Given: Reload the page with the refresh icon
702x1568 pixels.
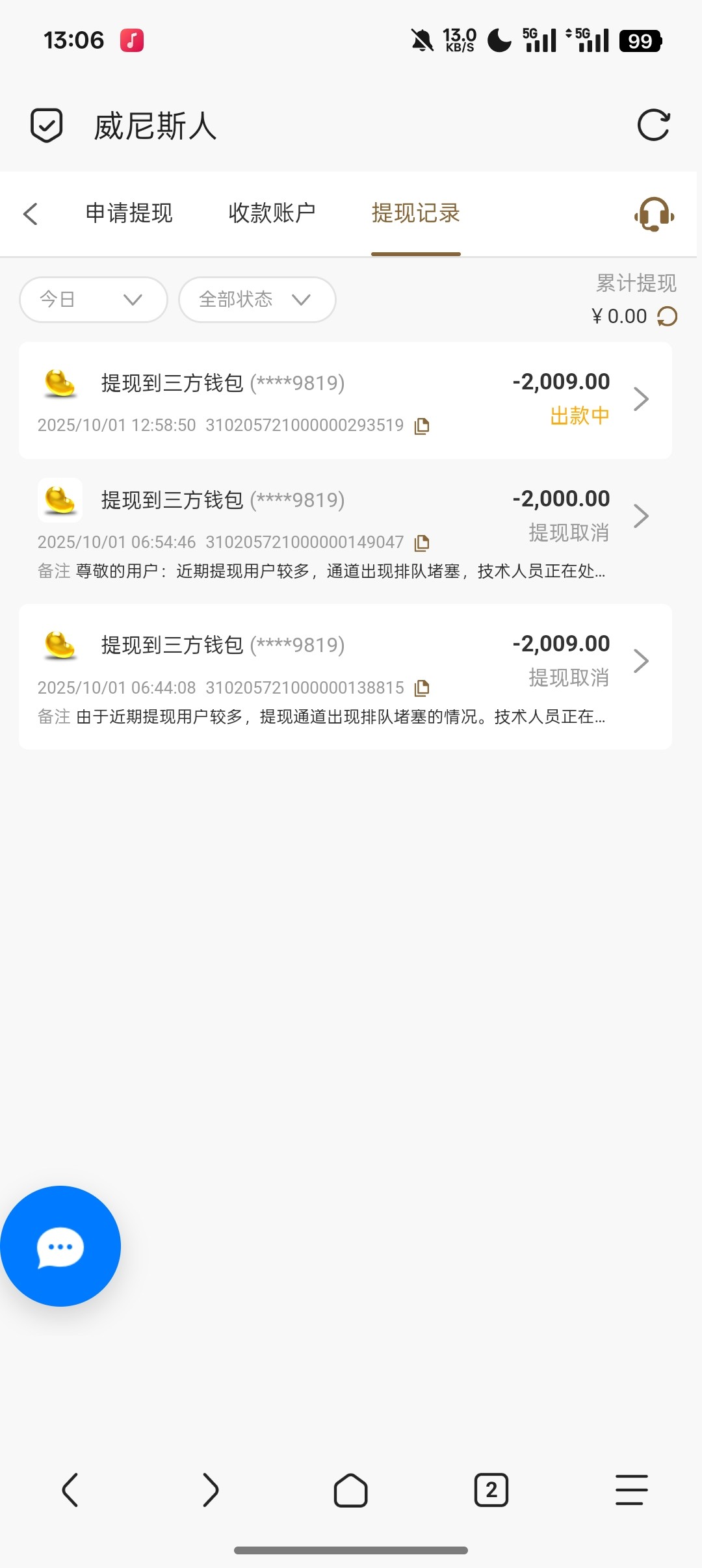Looking at the screenshot, I should 653,125.
